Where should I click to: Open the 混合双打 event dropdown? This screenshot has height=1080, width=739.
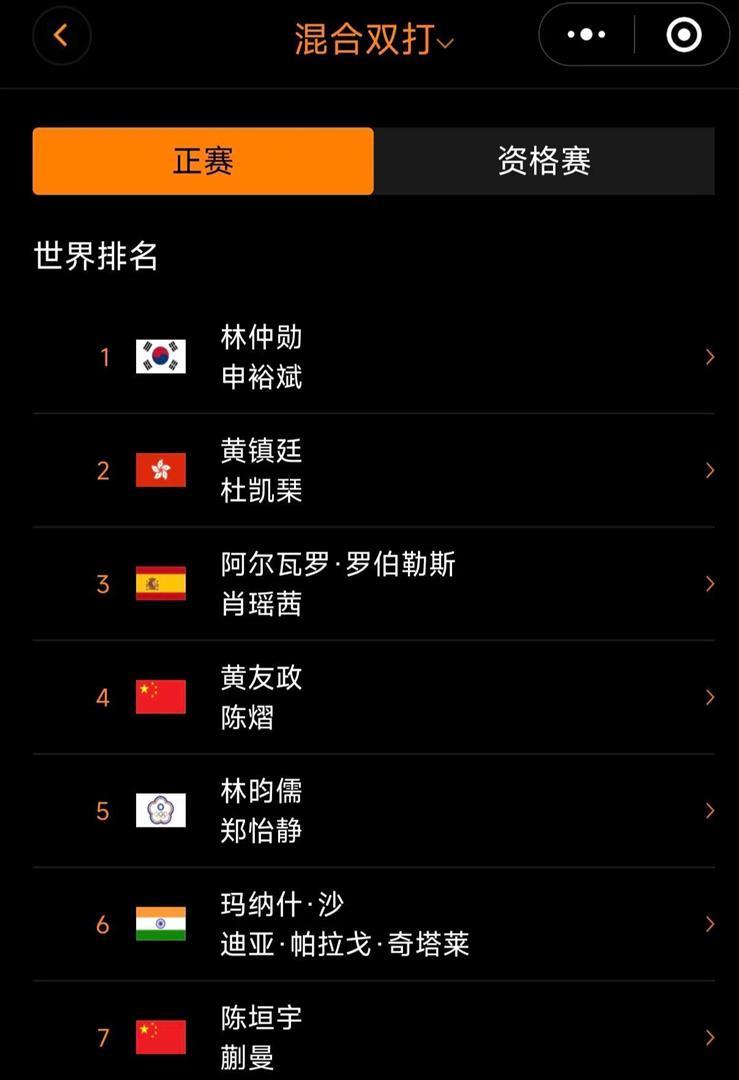coord(374,39)
